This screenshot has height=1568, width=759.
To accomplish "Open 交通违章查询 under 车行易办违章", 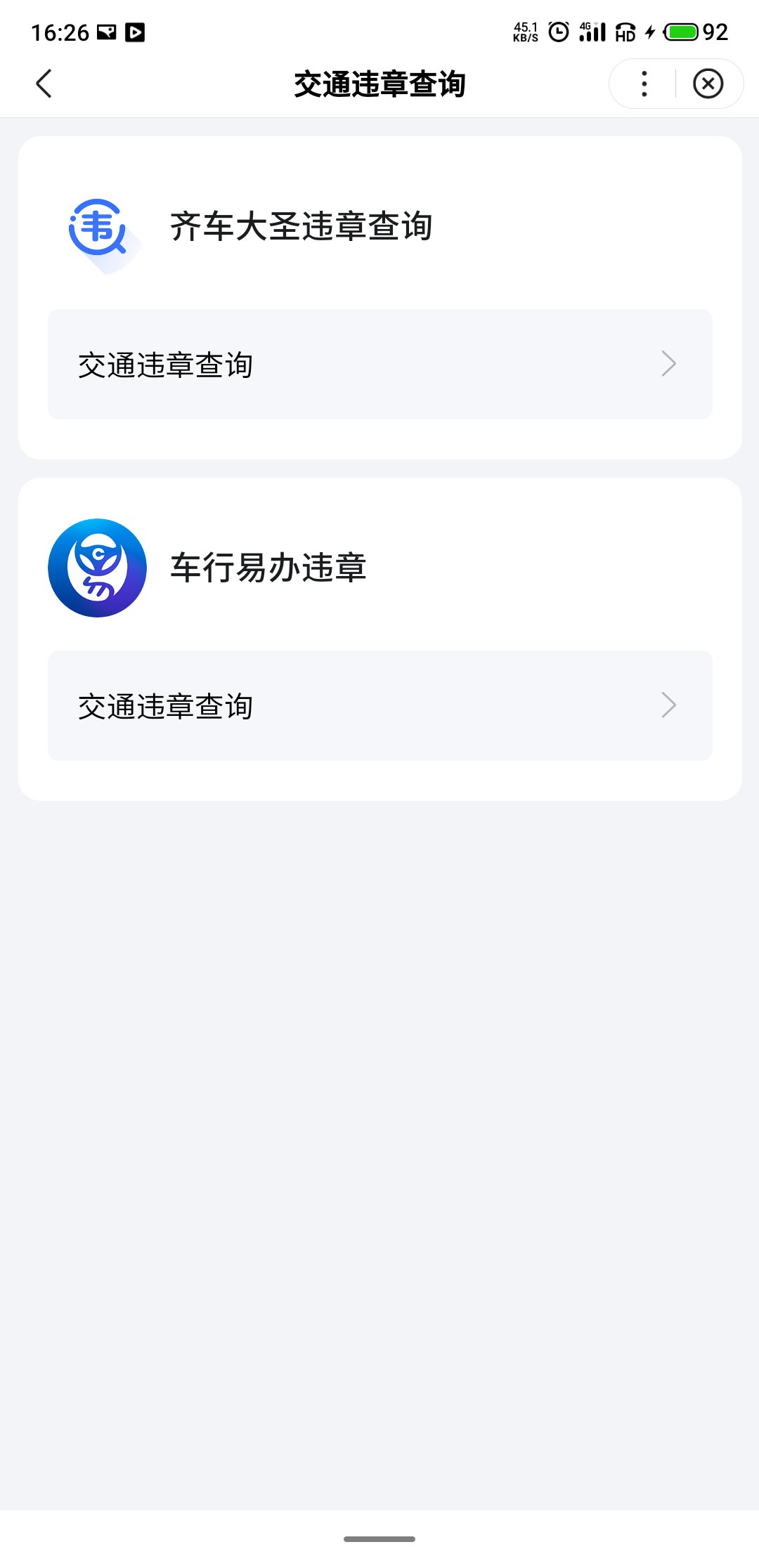I will tap(379, 705).
